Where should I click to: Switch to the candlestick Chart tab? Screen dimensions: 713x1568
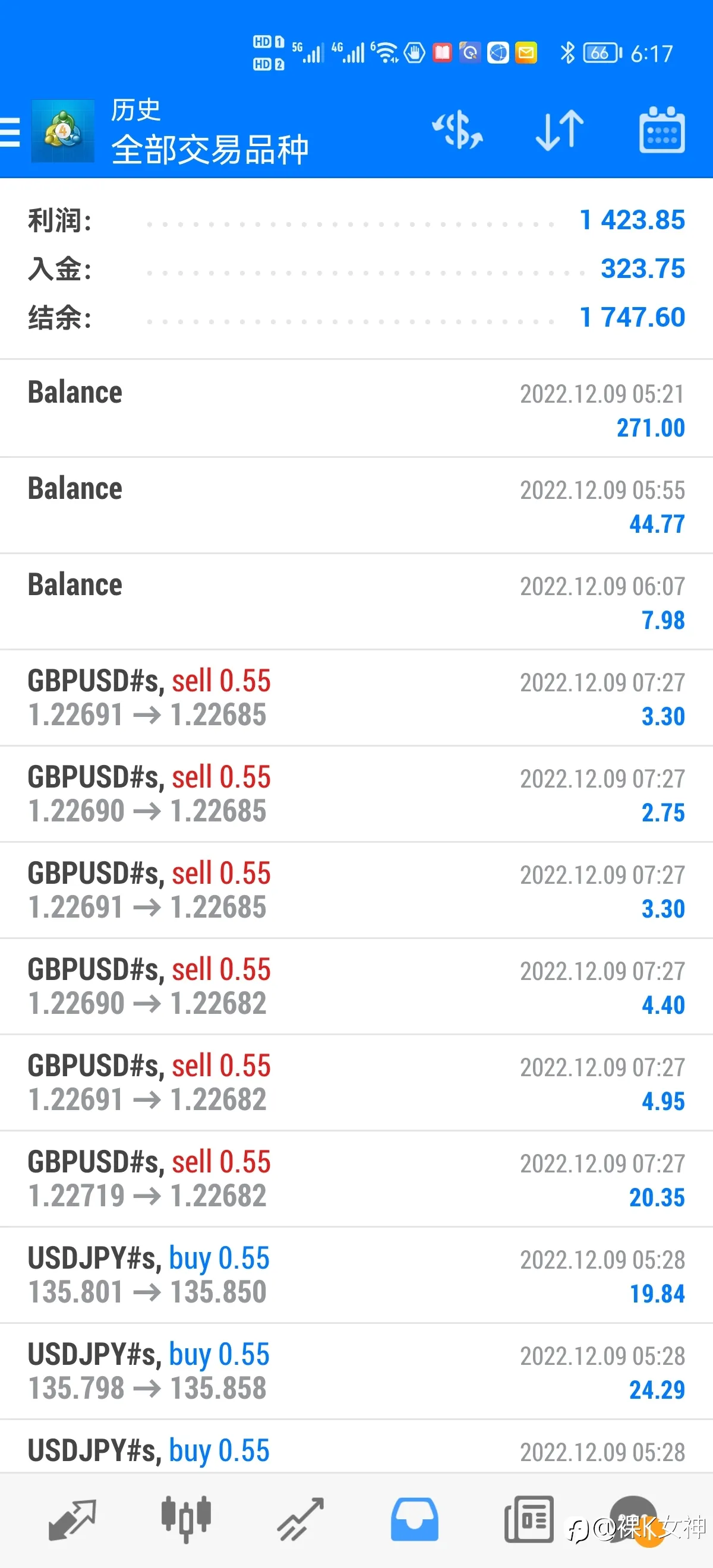pyautogui.click(x=187, y=1520)
